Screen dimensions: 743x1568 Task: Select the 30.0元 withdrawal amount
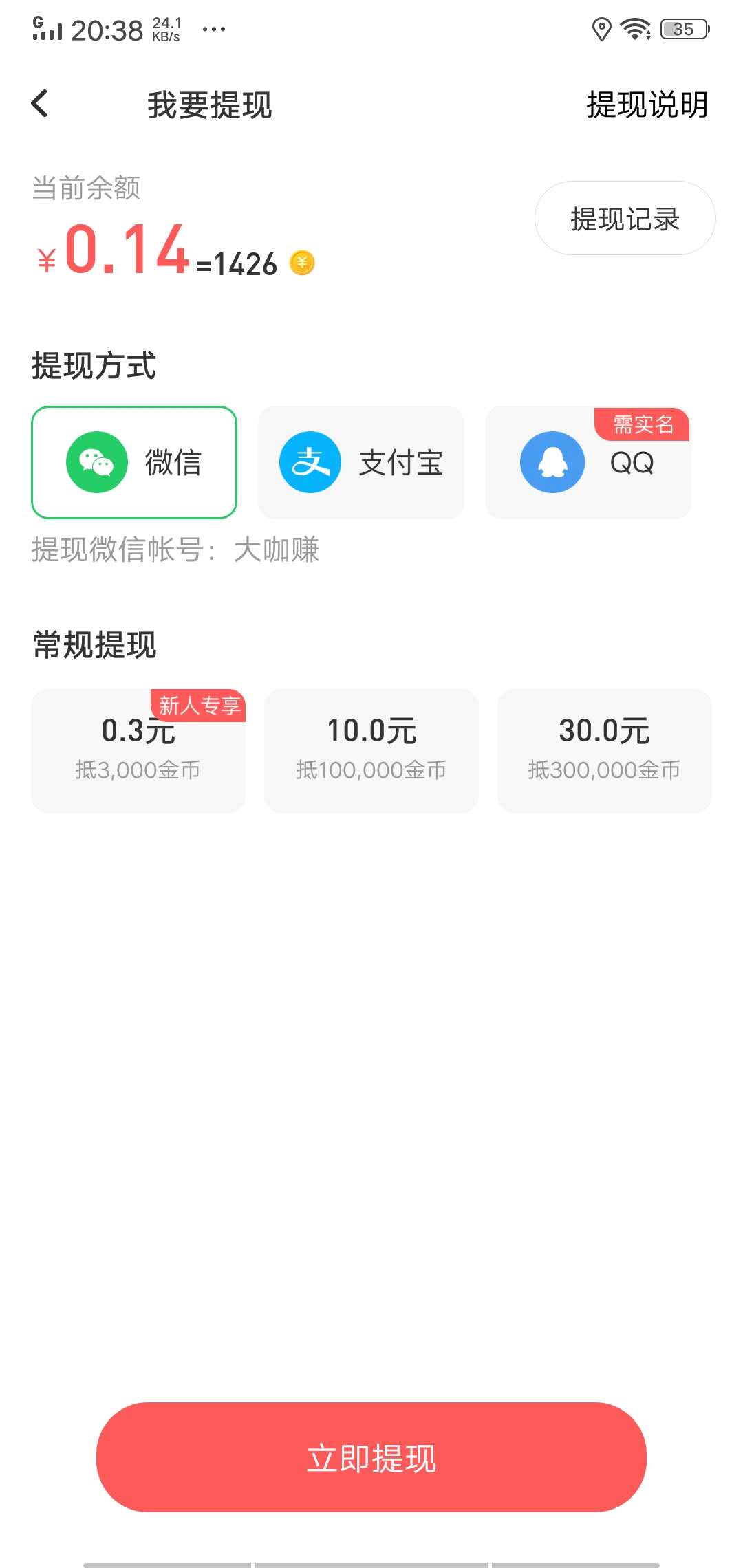(x=604, y=750)
